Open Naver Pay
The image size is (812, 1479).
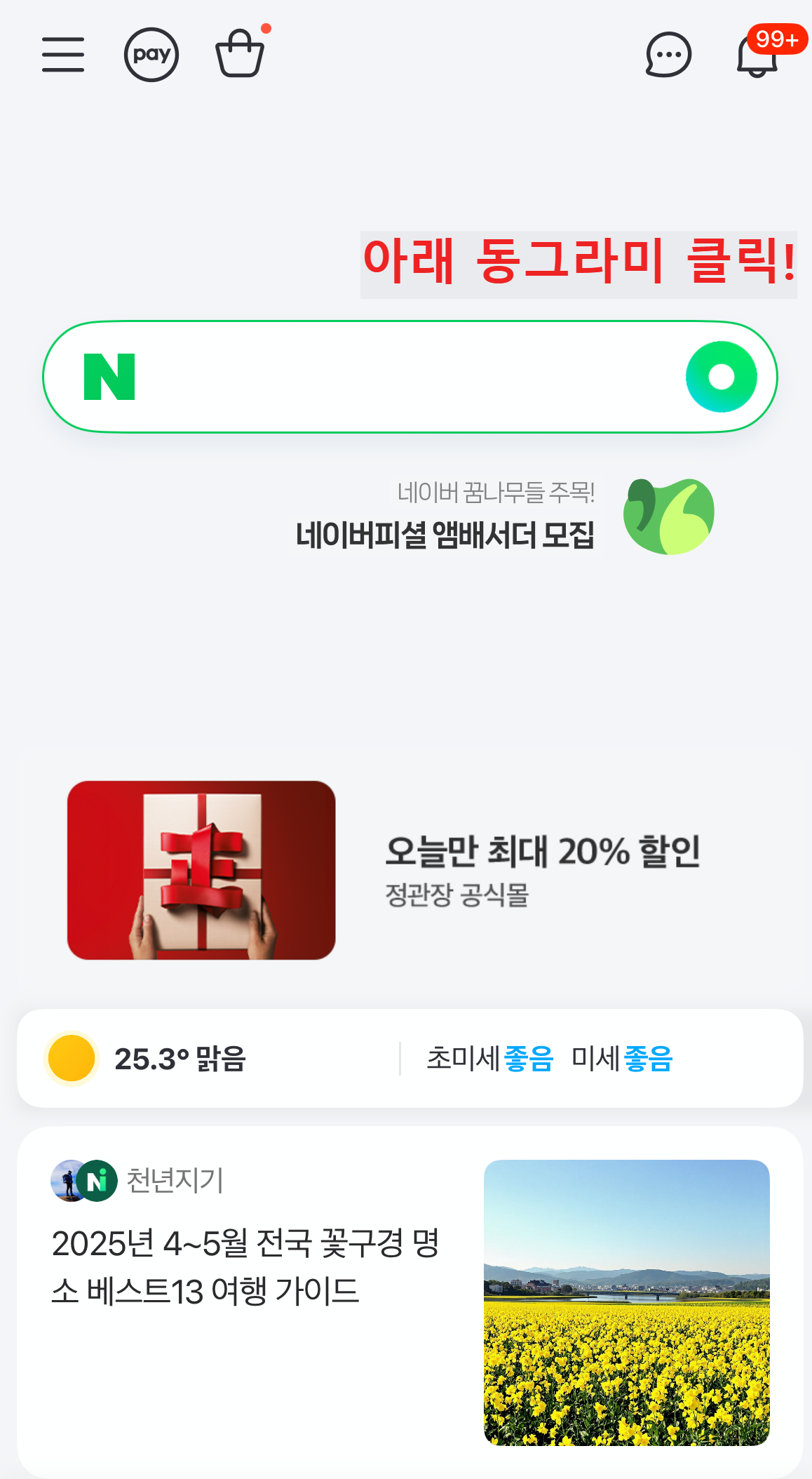(151, 55)
